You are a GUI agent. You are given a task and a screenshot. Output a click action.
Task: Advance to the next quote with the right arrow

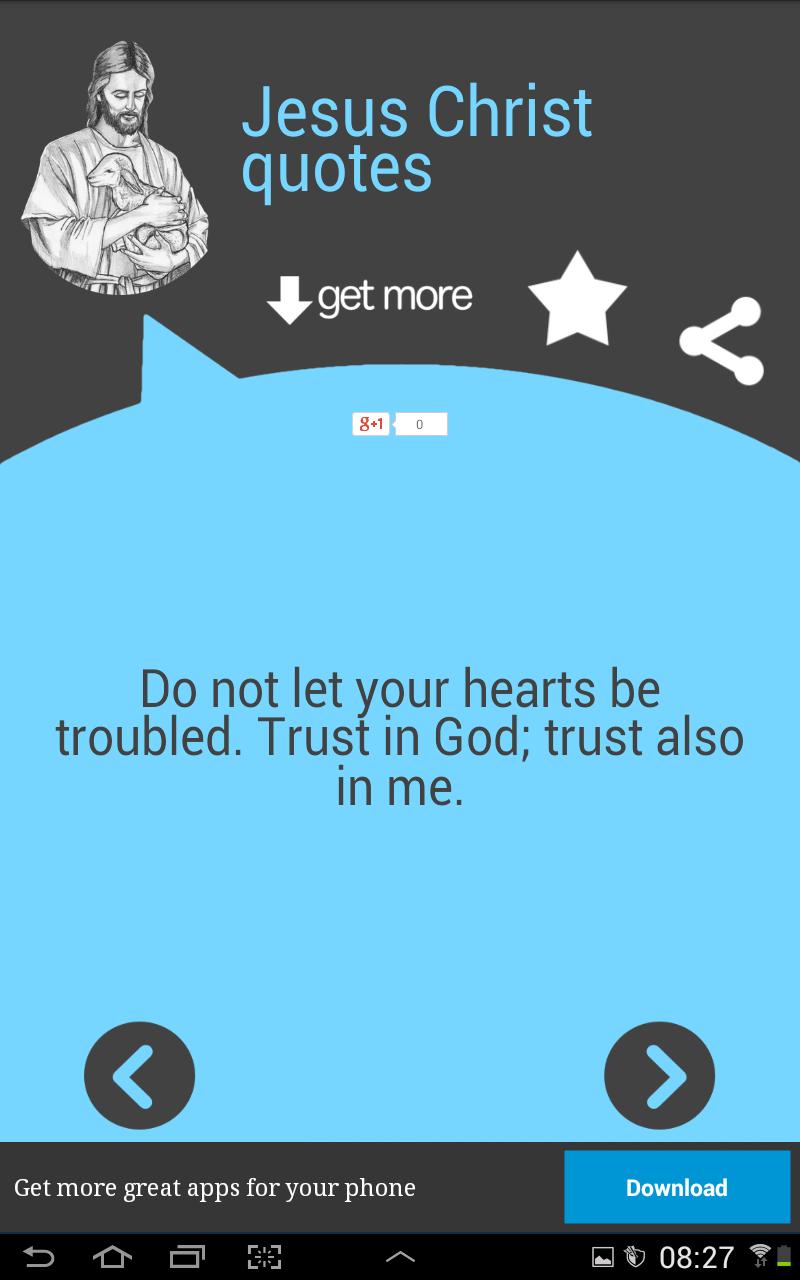(x=660, y=1075)
